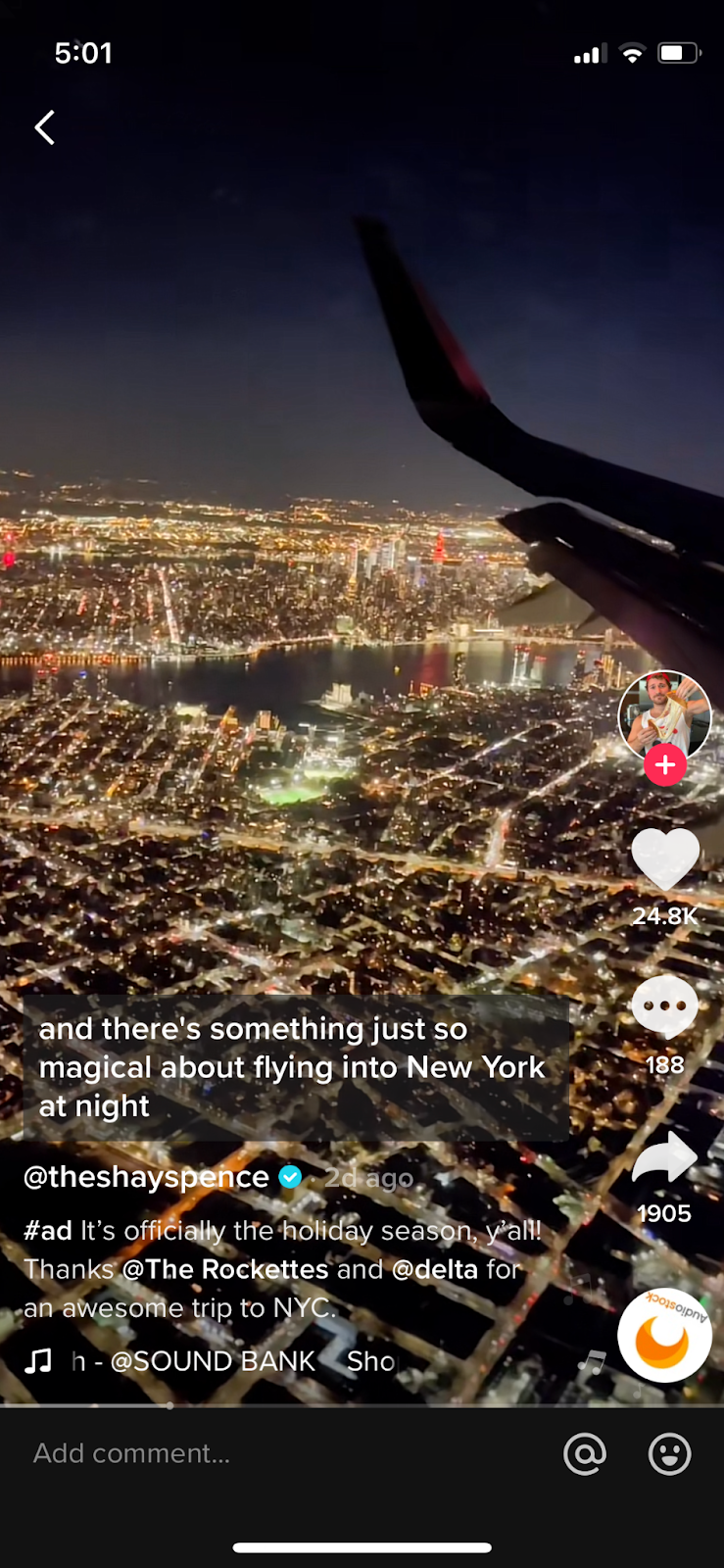Image resolution: width=724 pixels, height=1568 pixels.
Task: Go back using the top-left arrow
Action: click(x=45, y=127)
